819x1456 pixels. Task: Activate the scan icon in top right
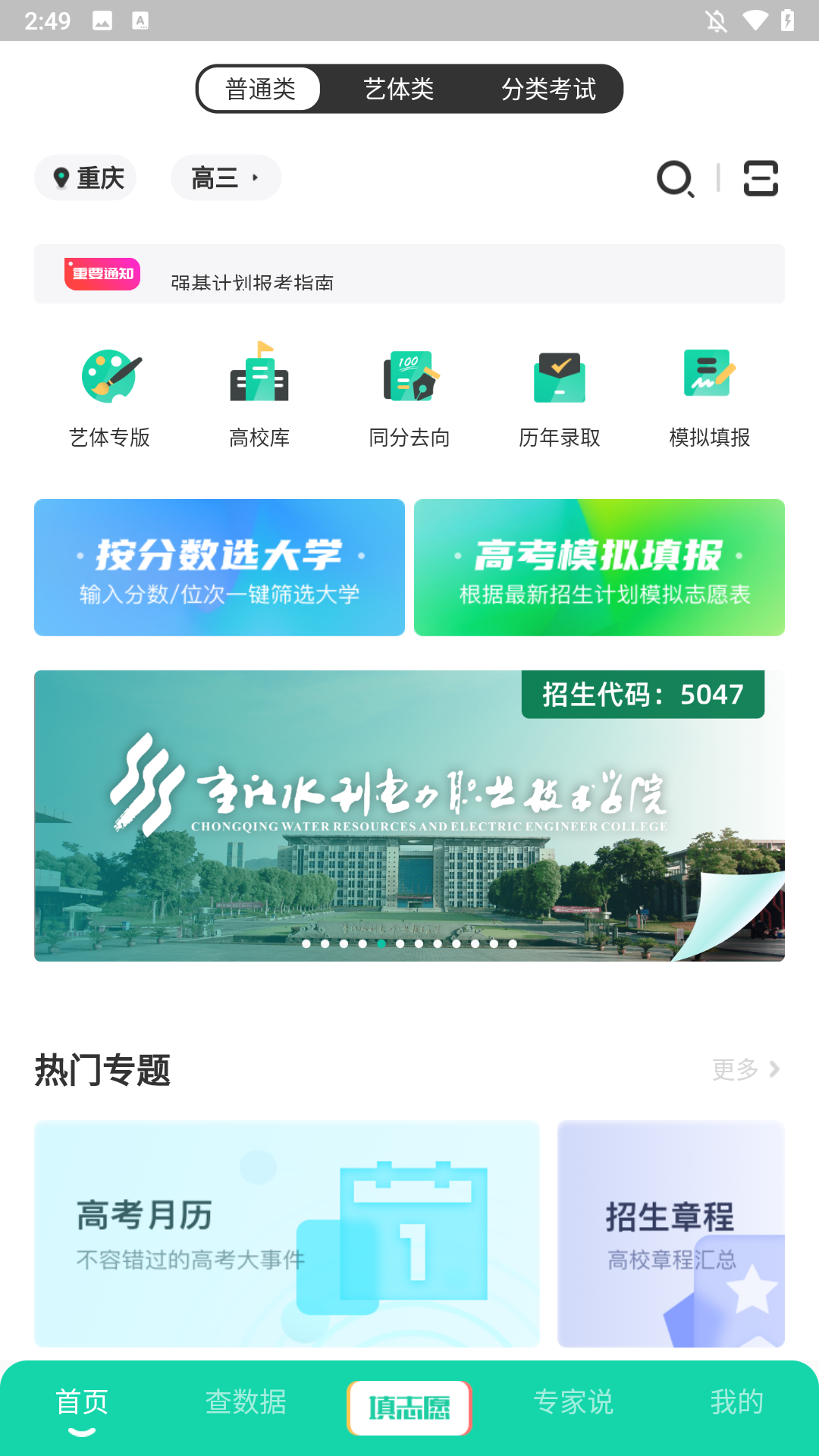(761, 177)
